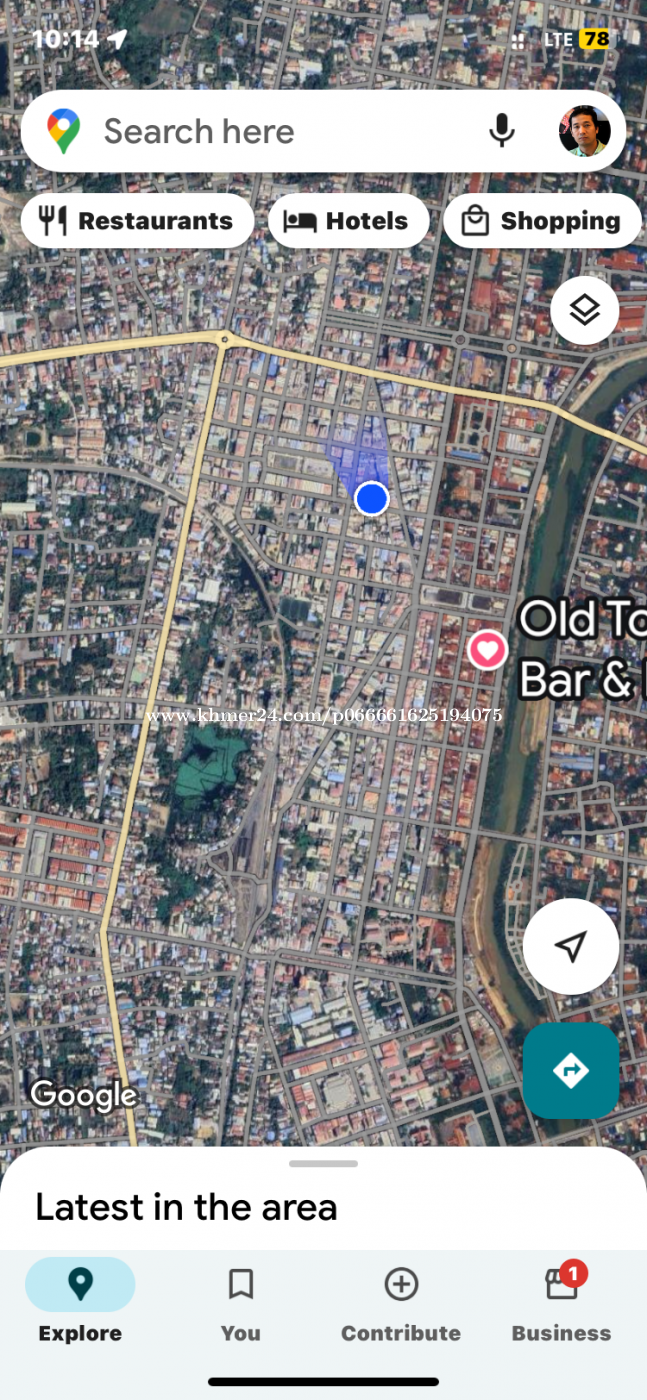
Task: Tap the saved place heart marker
Action: 487,651
